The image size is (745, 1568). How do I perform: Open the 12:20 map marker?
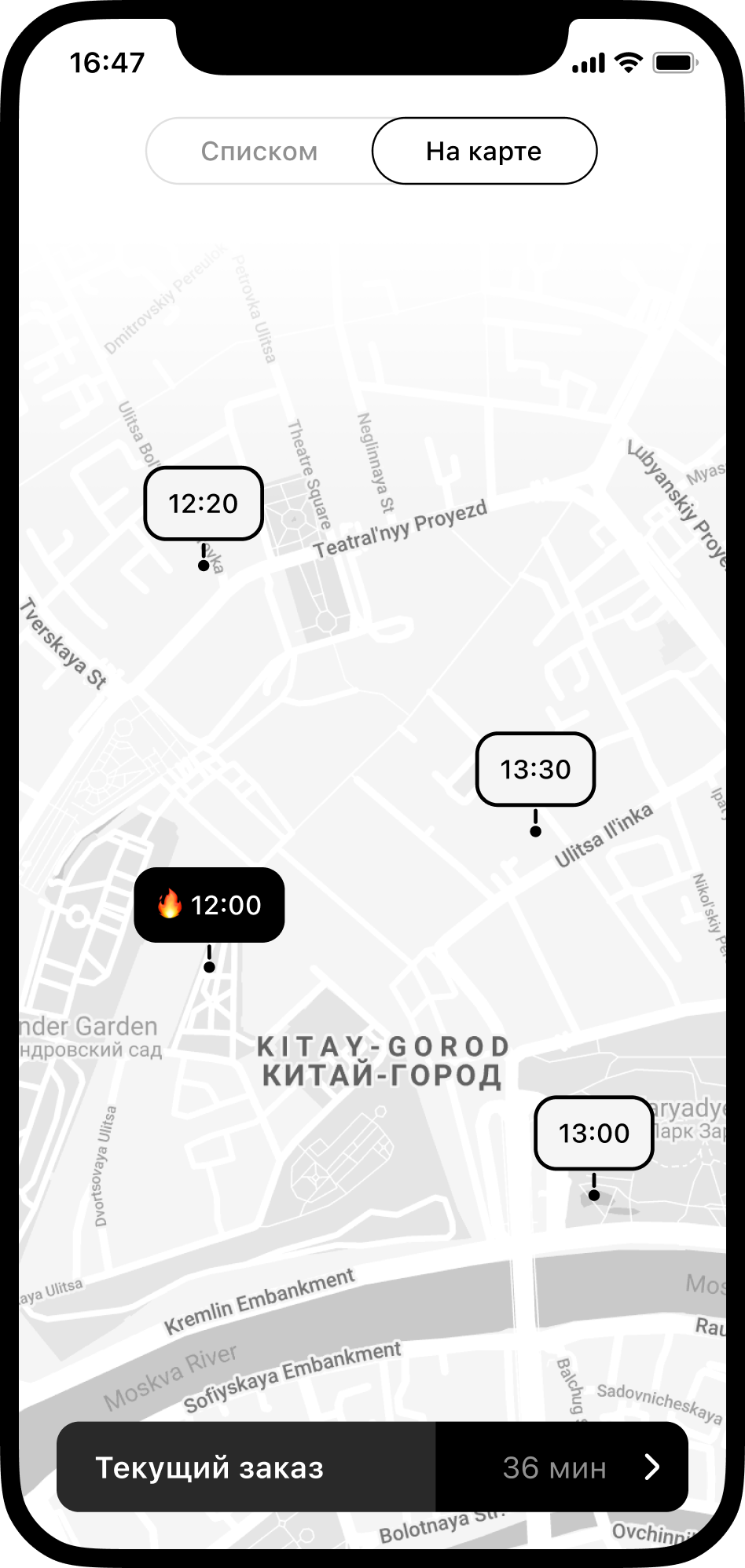click(x=204, y=504)
